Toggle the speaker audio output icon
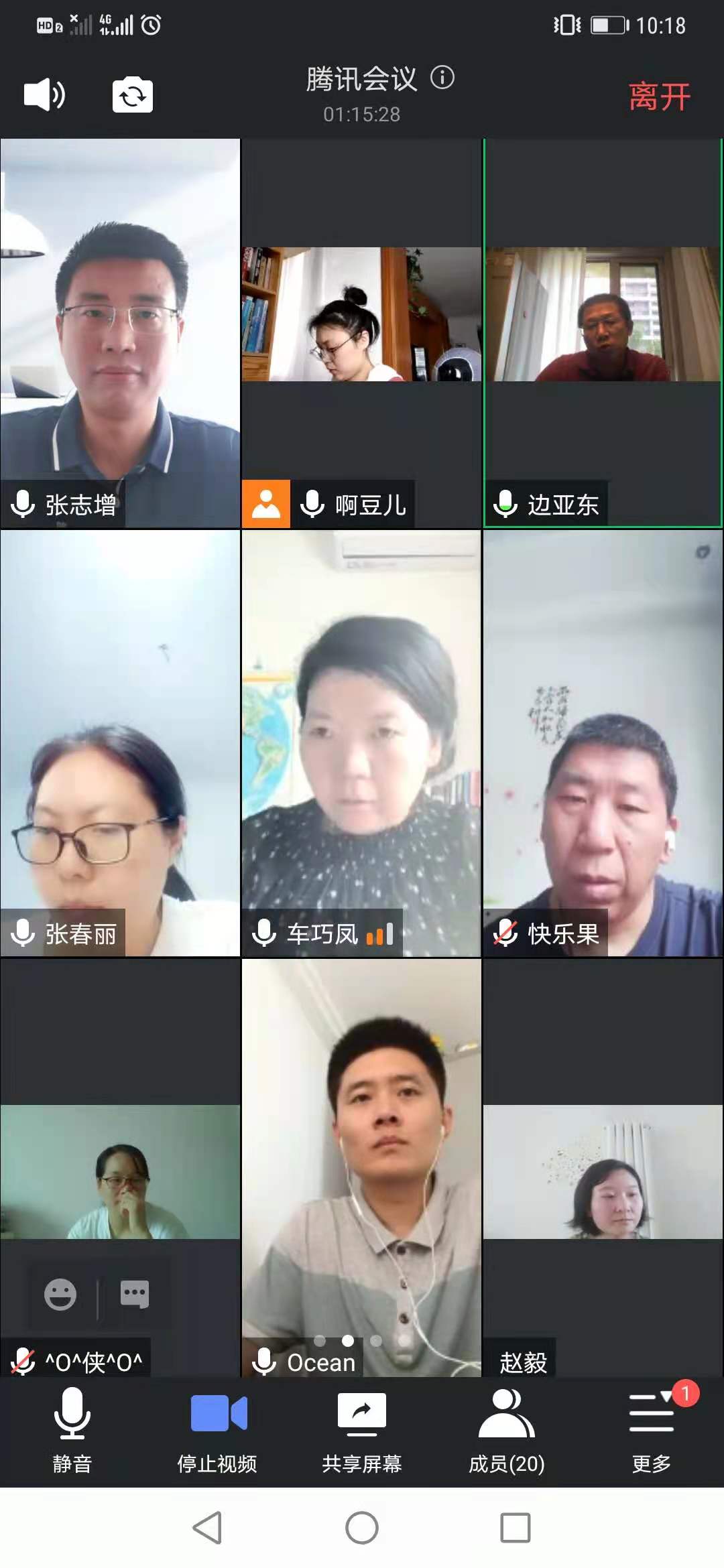This screenshot has height=1568, width=724. click(44, 94)
